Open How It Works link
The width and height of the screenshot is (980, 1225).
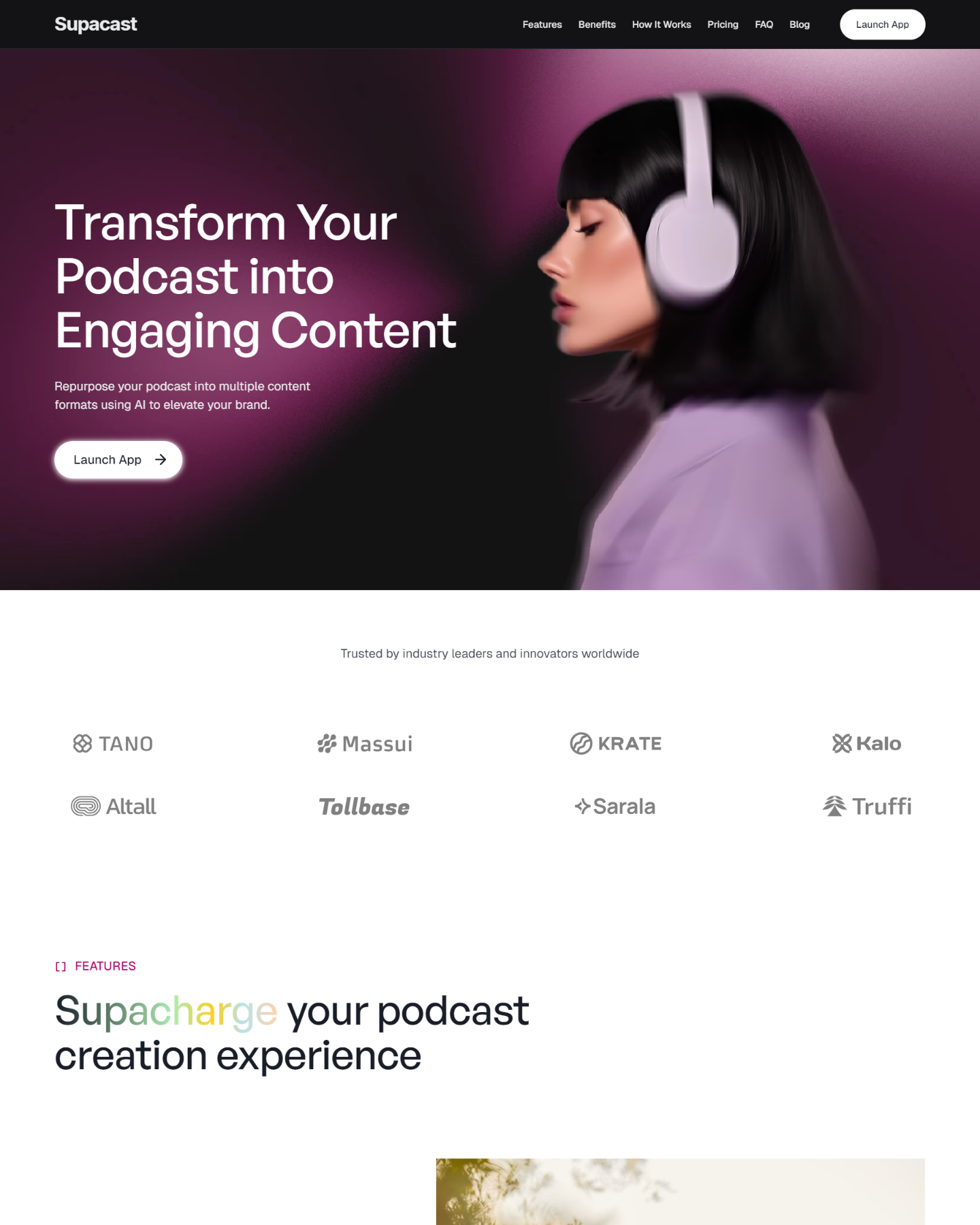661,24
